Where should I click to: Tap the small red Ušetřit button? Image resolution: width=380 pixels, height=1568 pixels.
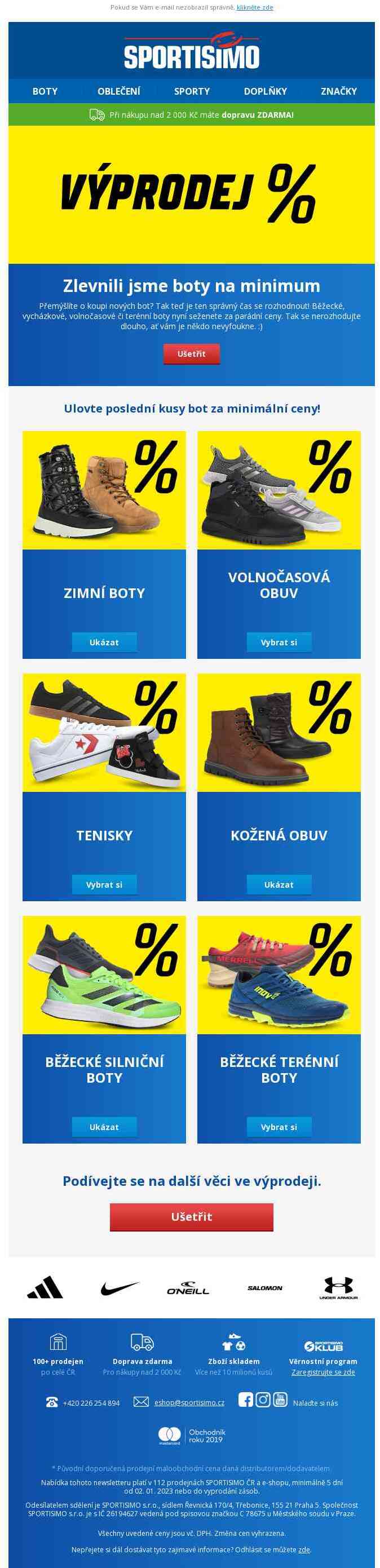point(191,353)
